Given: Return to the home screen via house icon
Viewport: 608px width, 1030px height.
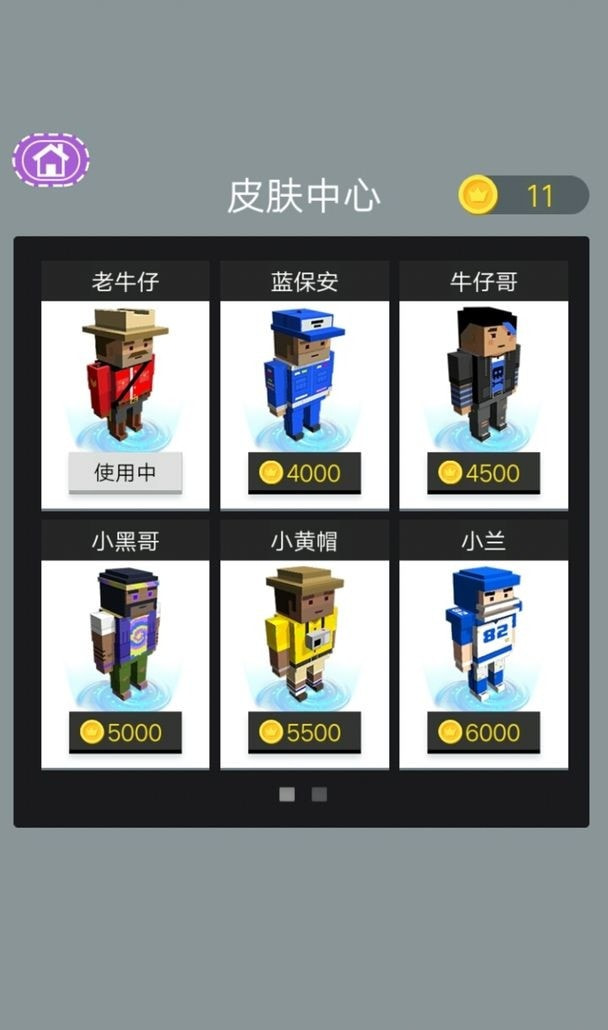Looking at the screenshot, I should 50,159.
